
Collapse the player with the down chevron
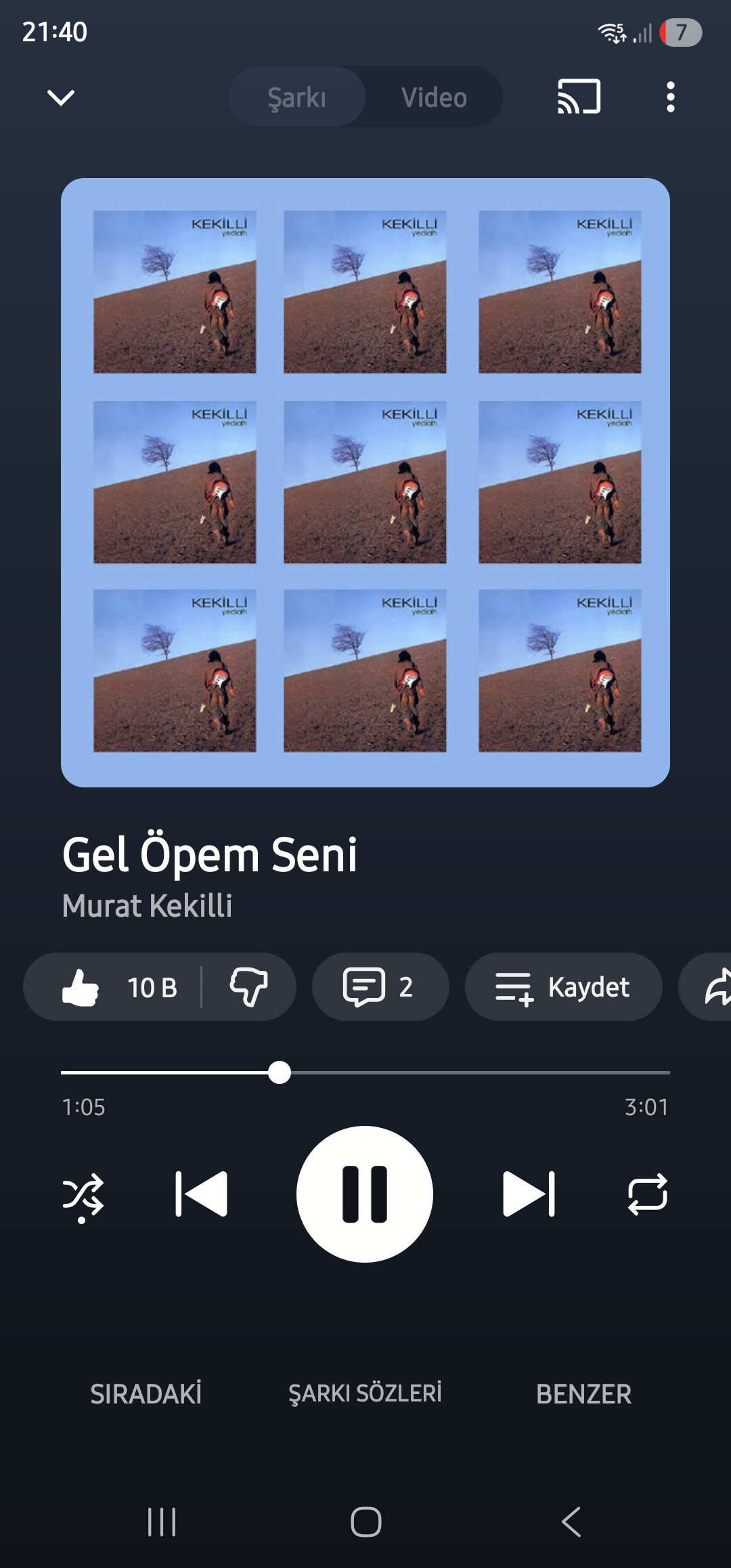coord(61,97)
